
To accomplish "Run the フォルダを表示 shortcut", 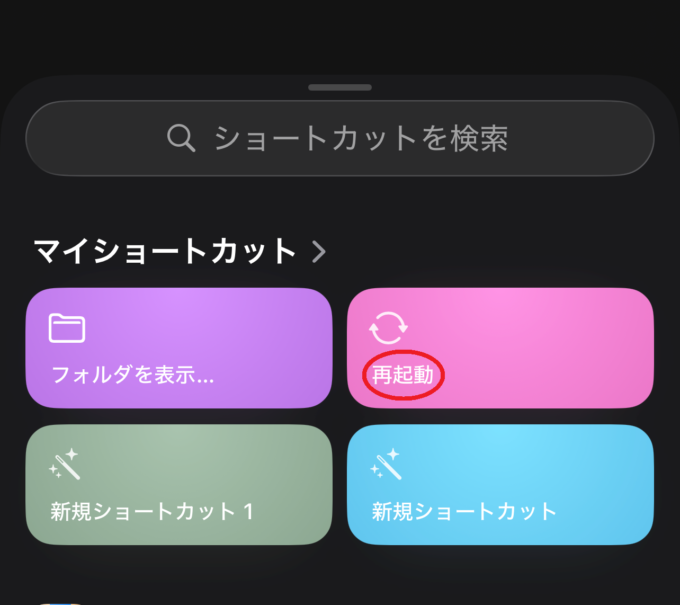I will coord(179,348).
